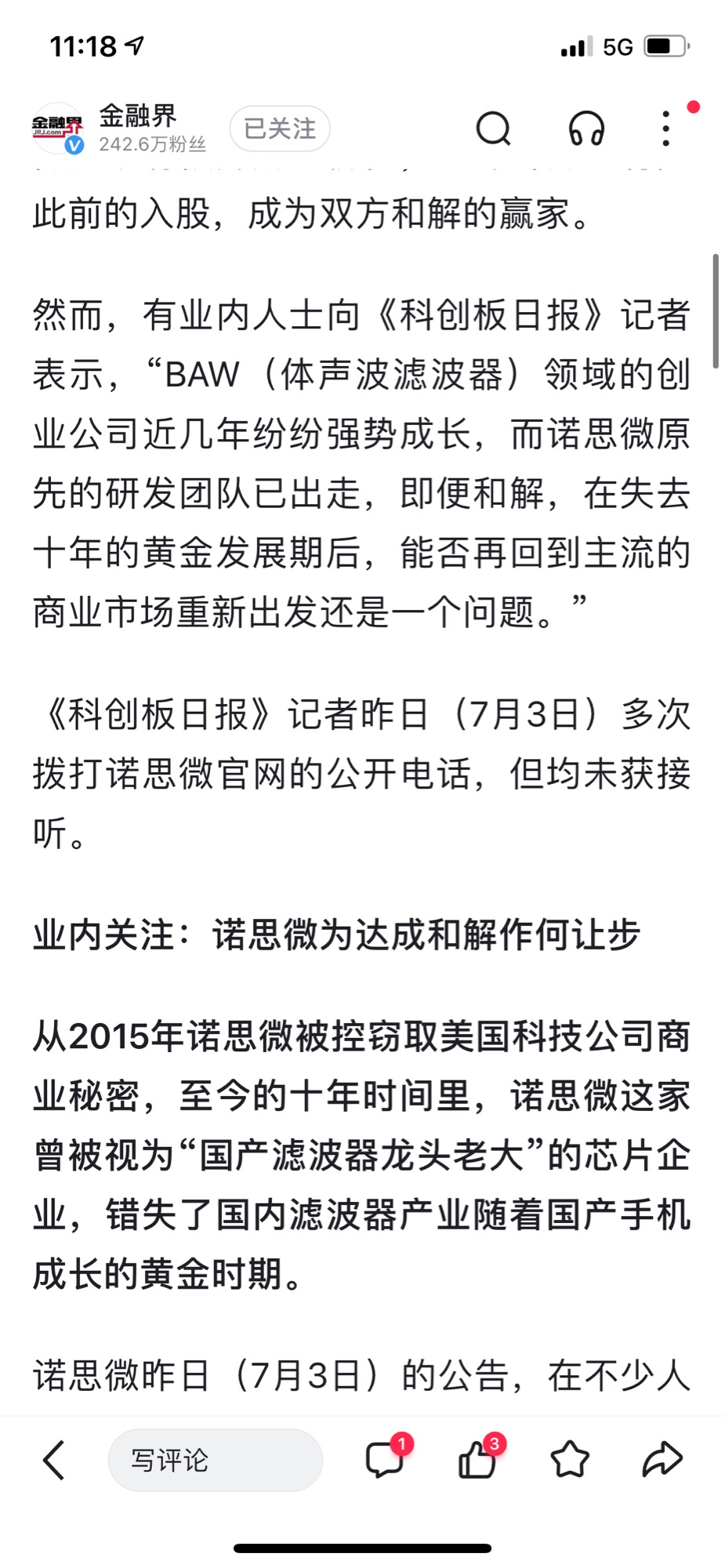The height and width of the screenshot is (1568, 725).
Task: Open search from the top bar
Action: pyautogui.click(x=493, y=129)
